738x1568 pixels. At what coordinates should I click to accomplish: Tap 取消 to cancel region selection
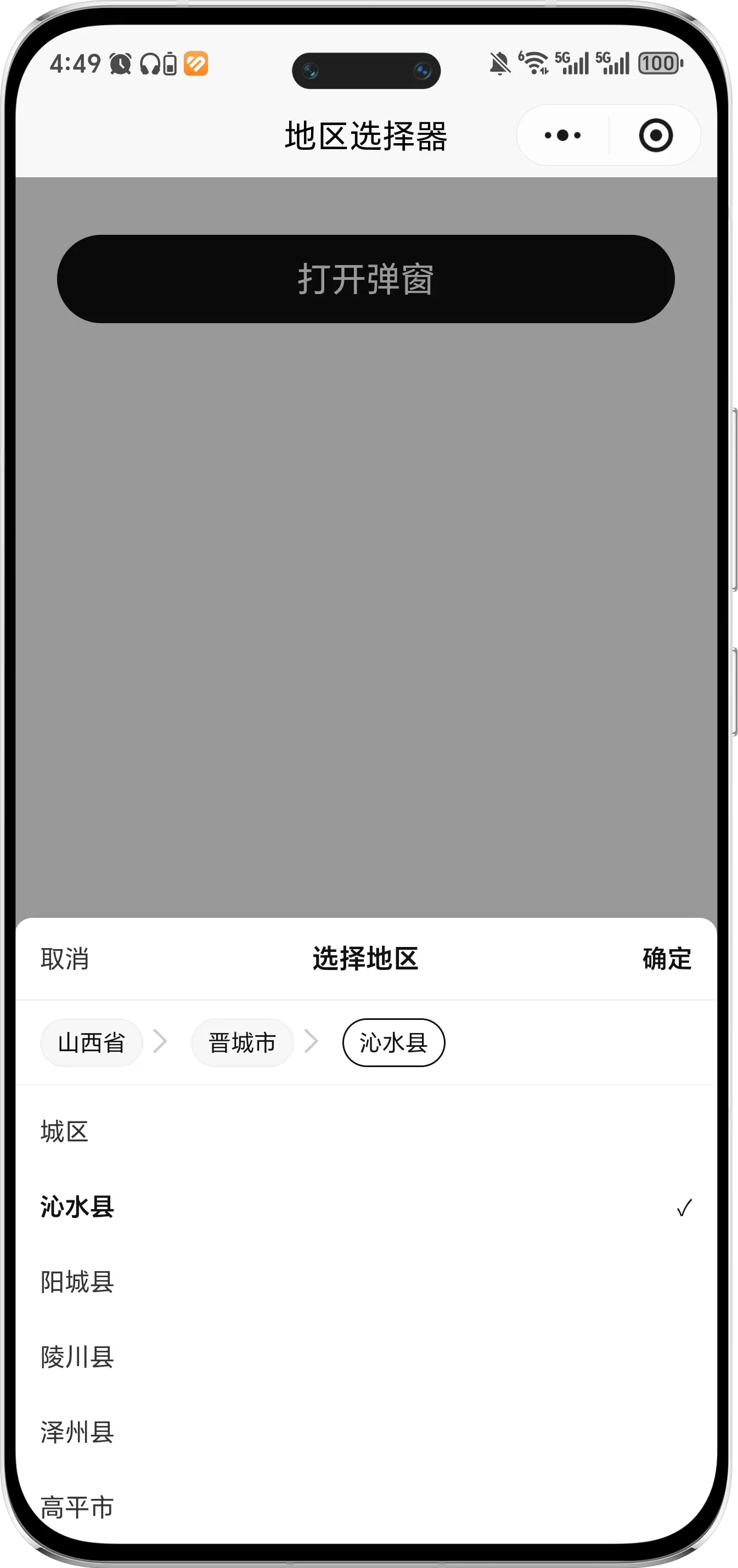[x=65, y=958]
